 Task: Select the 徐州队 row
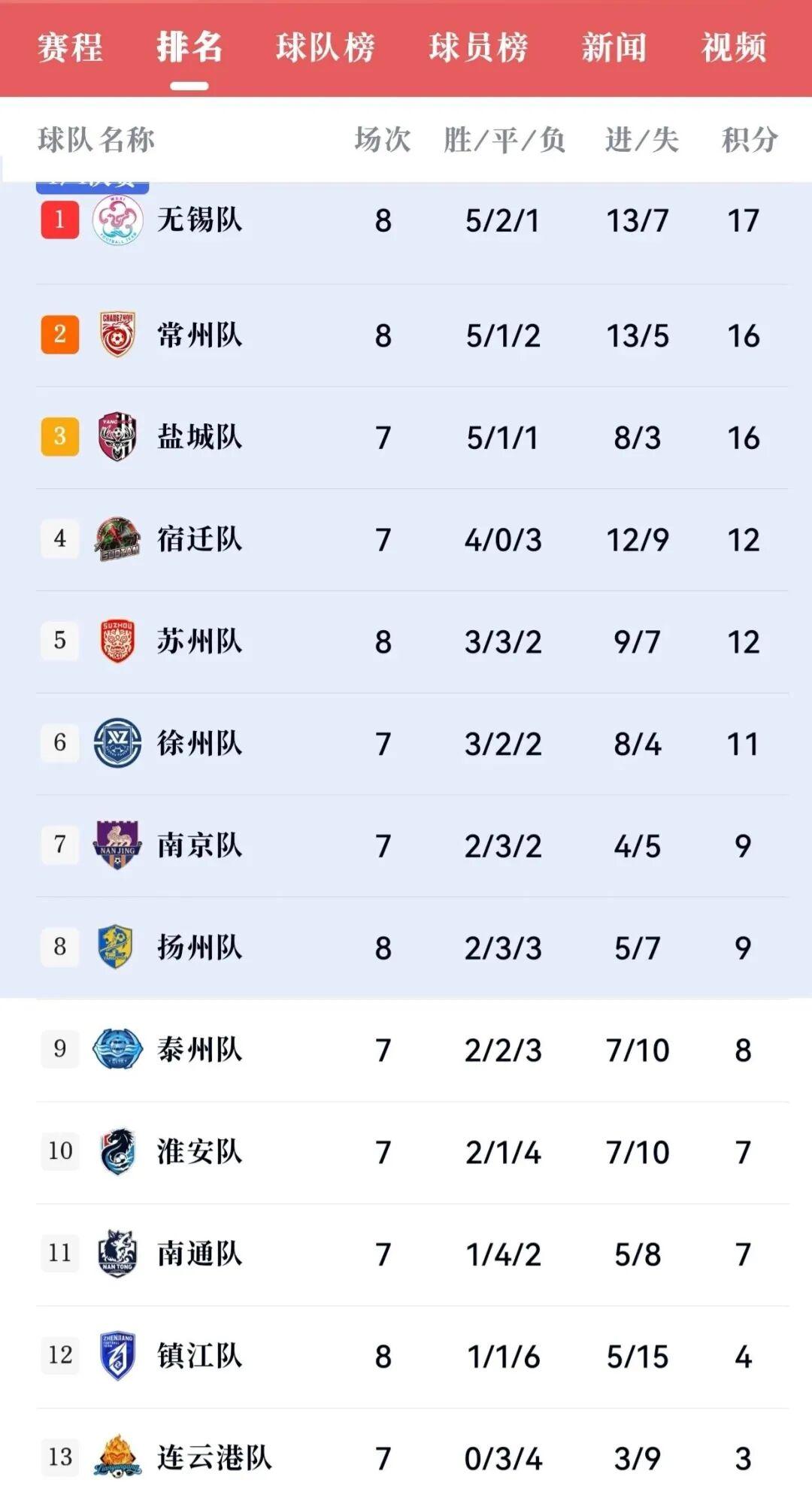pyautogui.click(x=406, y=744)
